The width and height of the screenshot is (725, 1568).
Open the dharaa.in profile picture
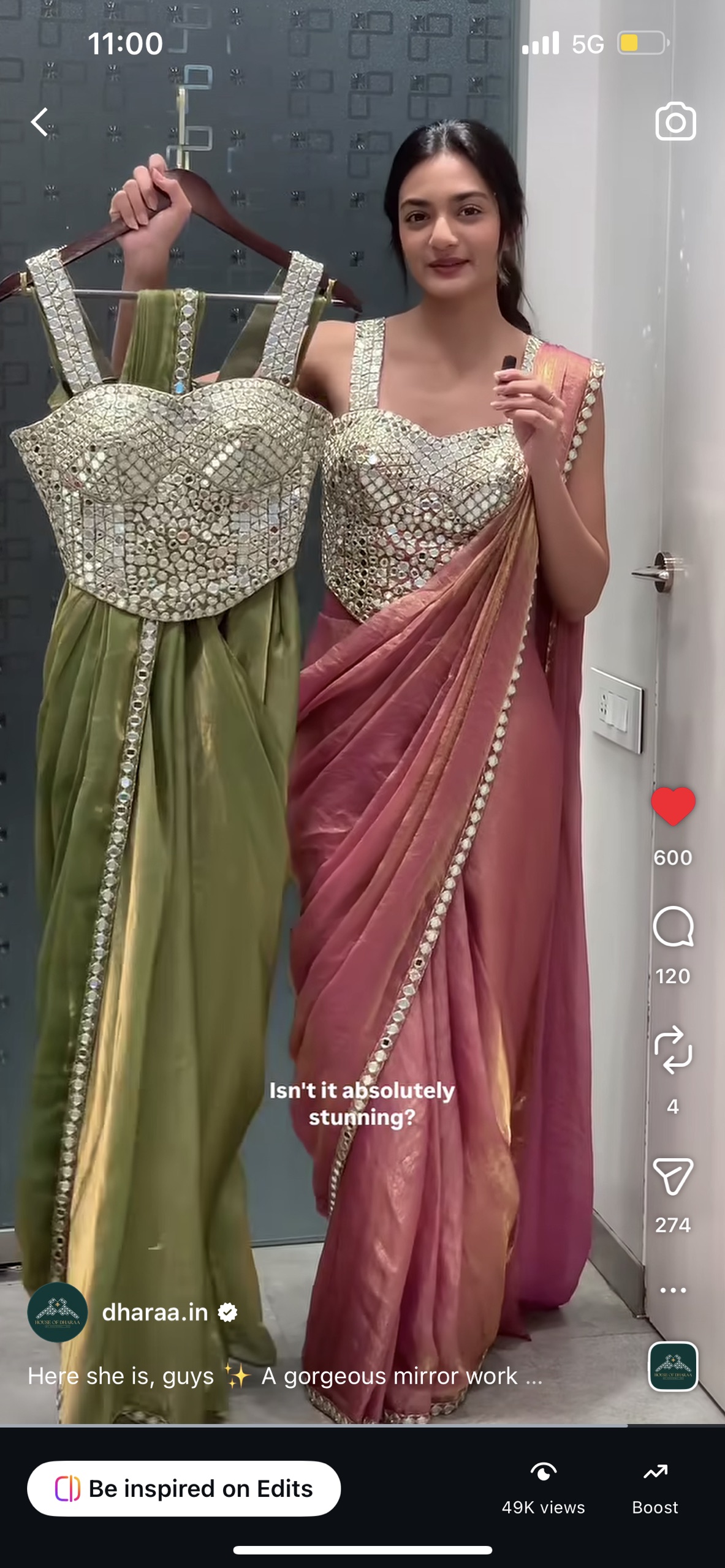(x=58, y=1312)
